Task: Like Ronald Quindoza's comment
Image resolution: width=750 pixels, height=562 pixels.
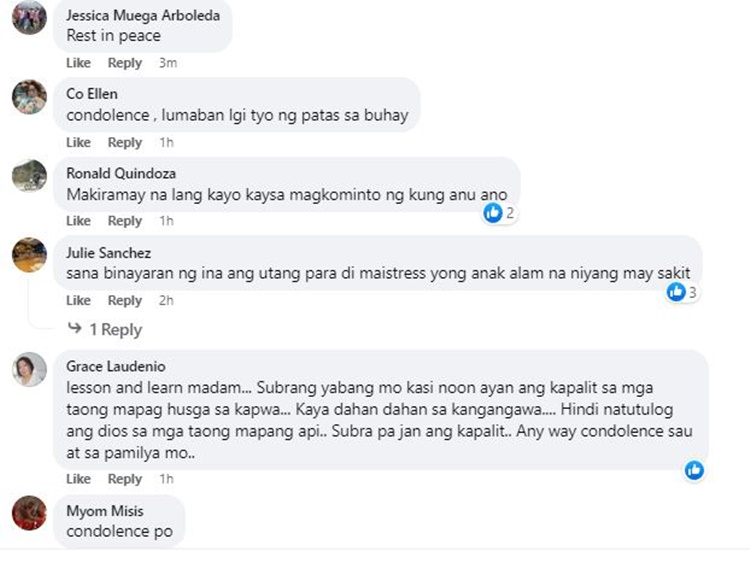Action: point(78,221)
